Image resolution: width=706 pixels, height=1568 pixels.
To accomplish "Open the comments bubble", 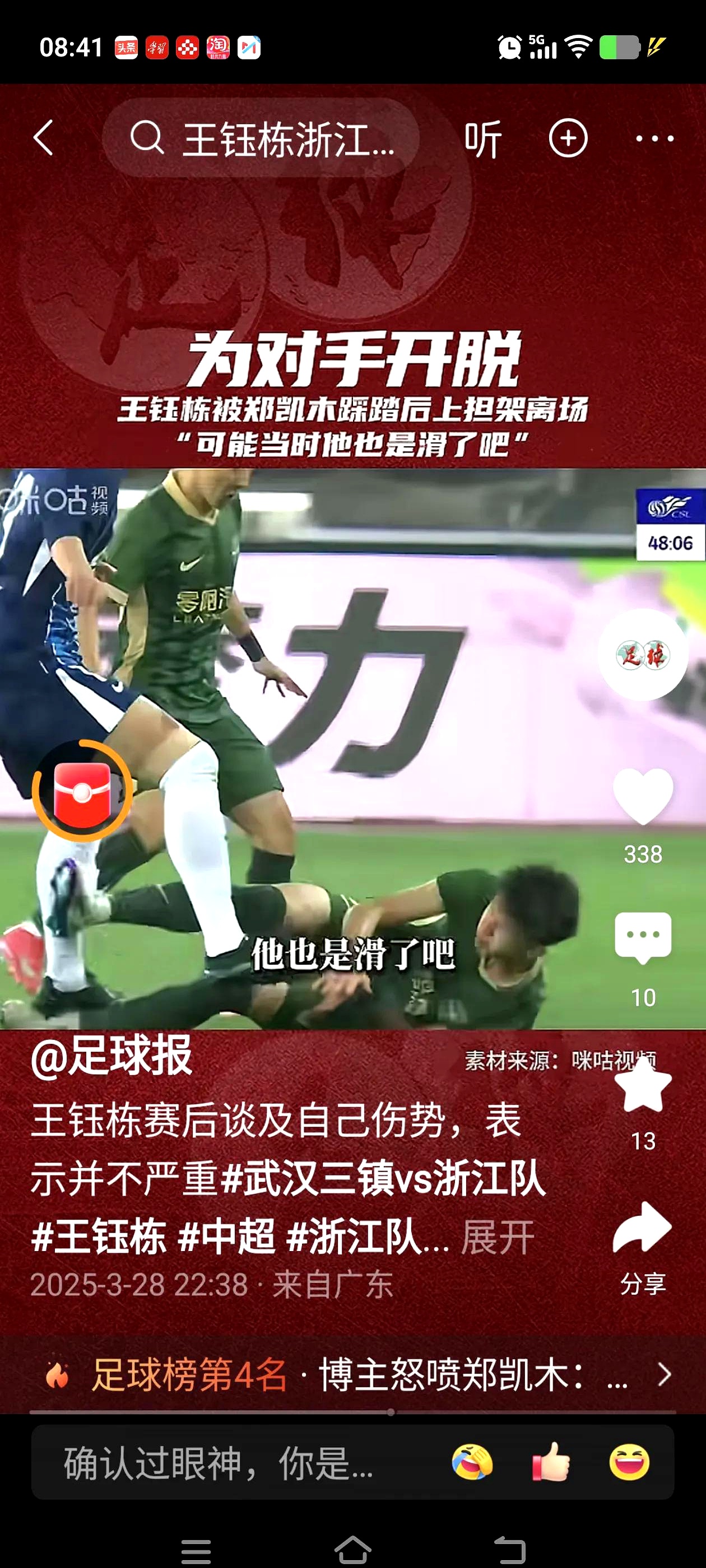I will point(643,938).
